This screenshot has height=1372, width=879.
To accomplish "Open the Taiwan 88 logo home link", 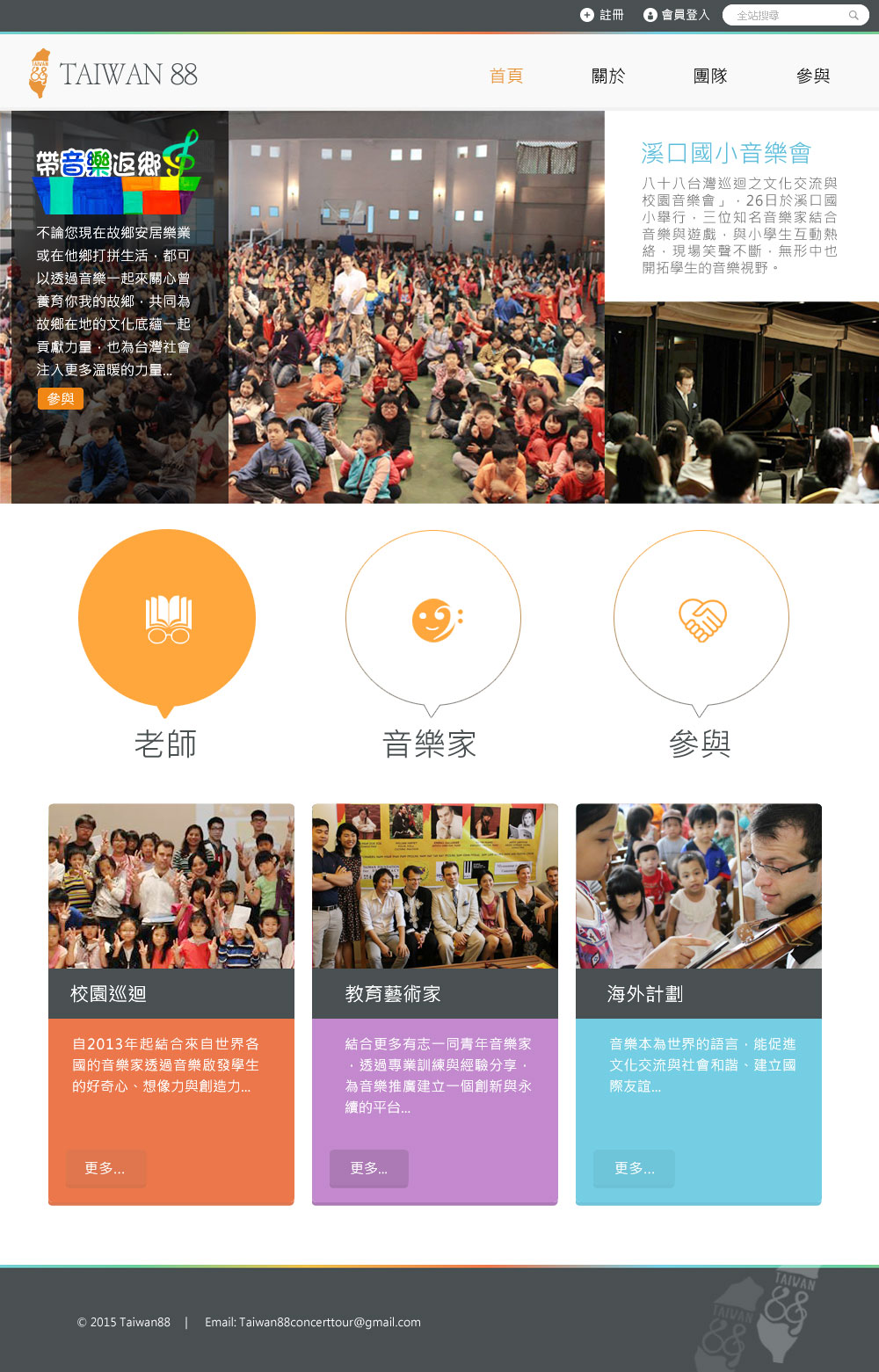I will 113,74.
